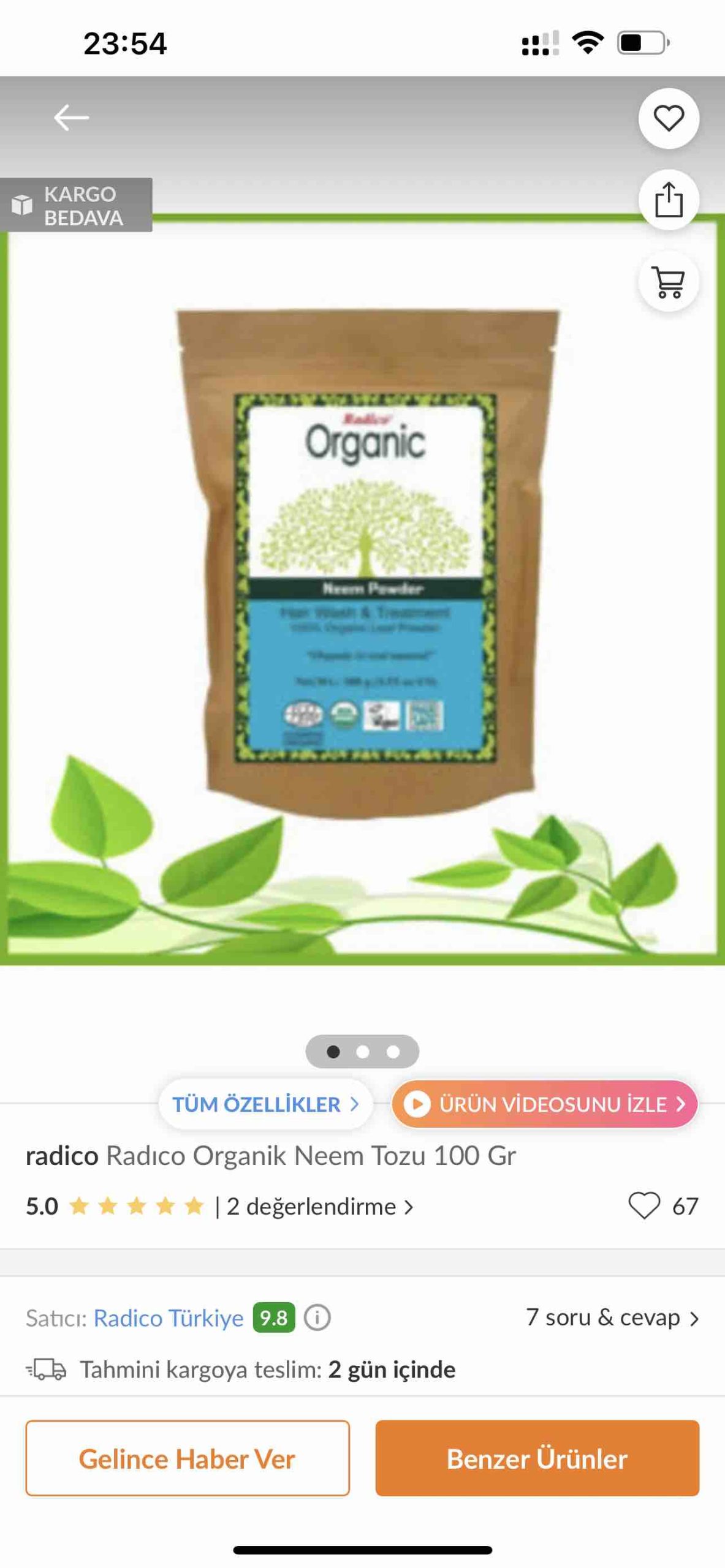Open TÜM ÖZELLİKLER
The image size is (725, 1568).
[265, 1104]
